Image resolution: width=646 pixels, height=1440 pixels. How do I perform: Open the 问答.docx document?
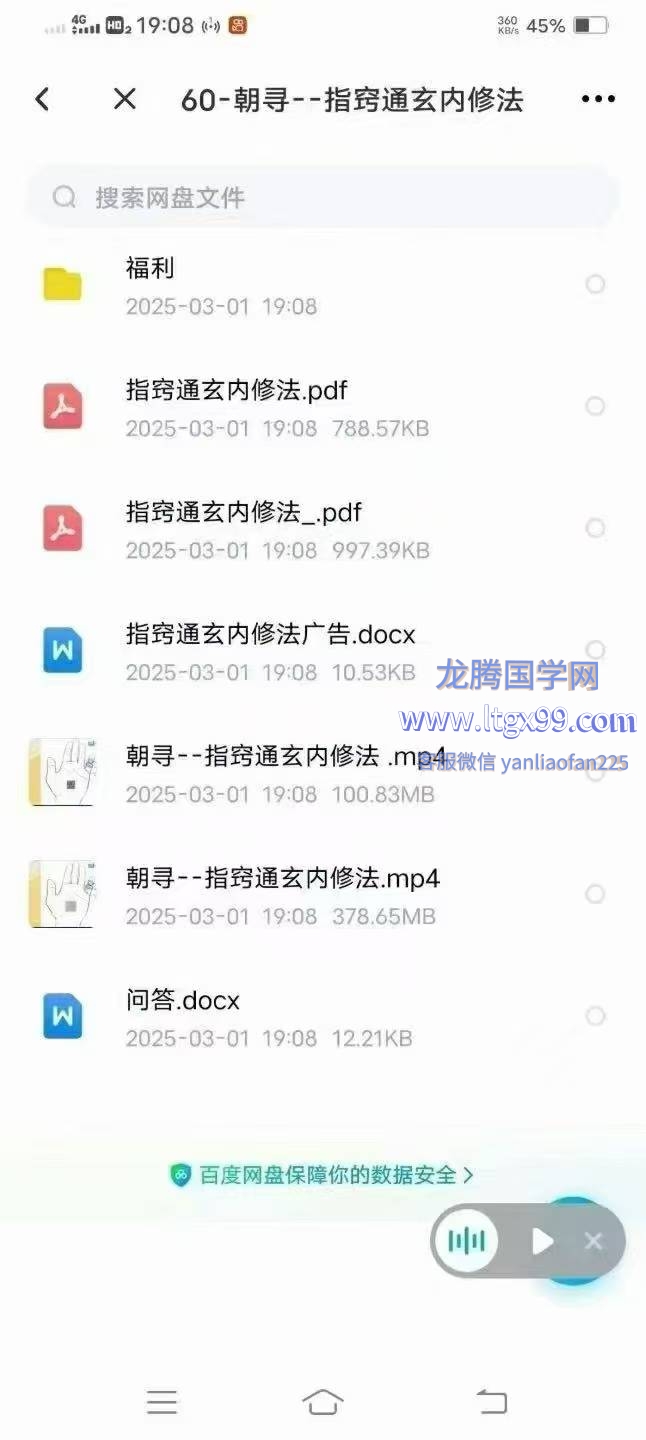[183, 1017]
